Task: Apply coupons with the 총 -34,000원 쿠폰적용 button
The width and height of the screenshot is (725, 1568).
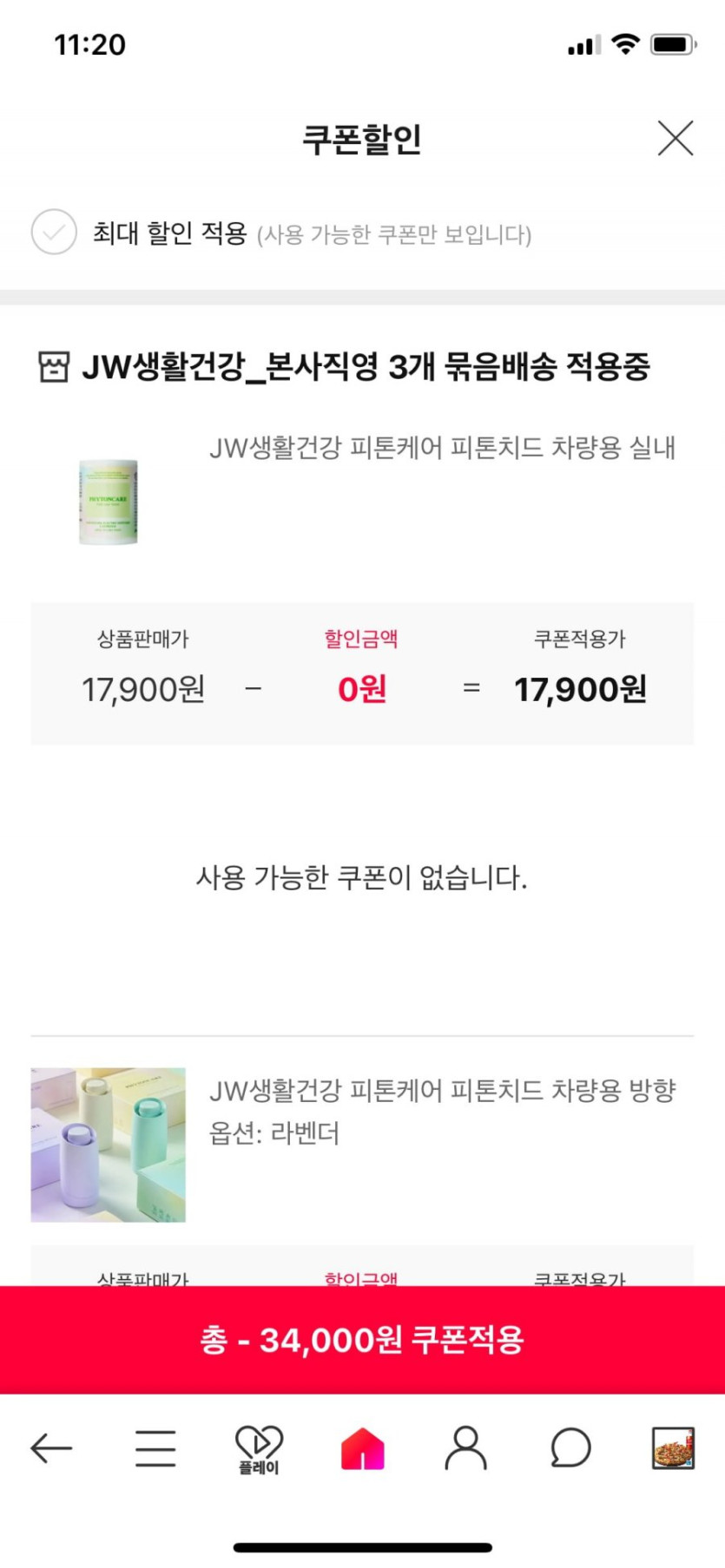Action: point(362,1340)
